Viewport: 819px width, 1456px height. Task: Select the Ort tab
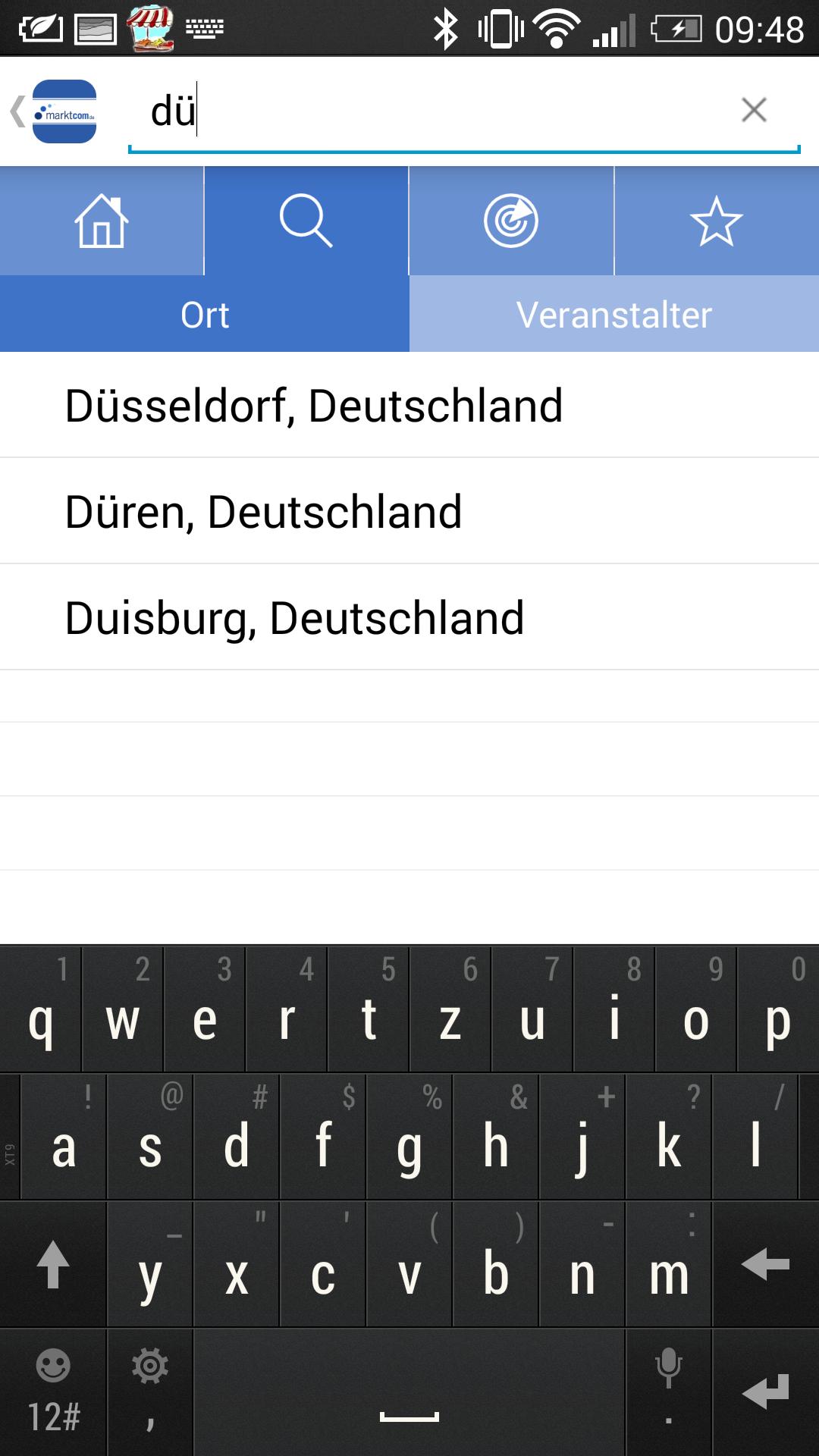[x=205, y=313]
